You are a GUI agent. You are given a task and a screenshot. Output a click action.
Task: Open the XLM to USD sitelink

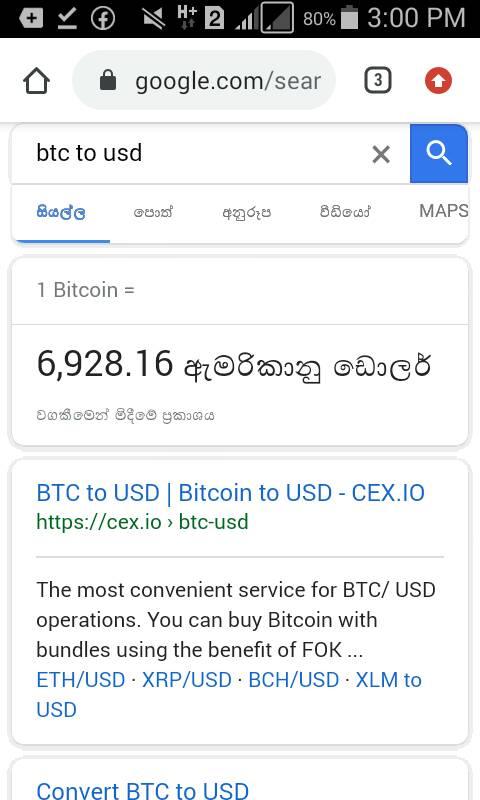(x=229, y=694)
